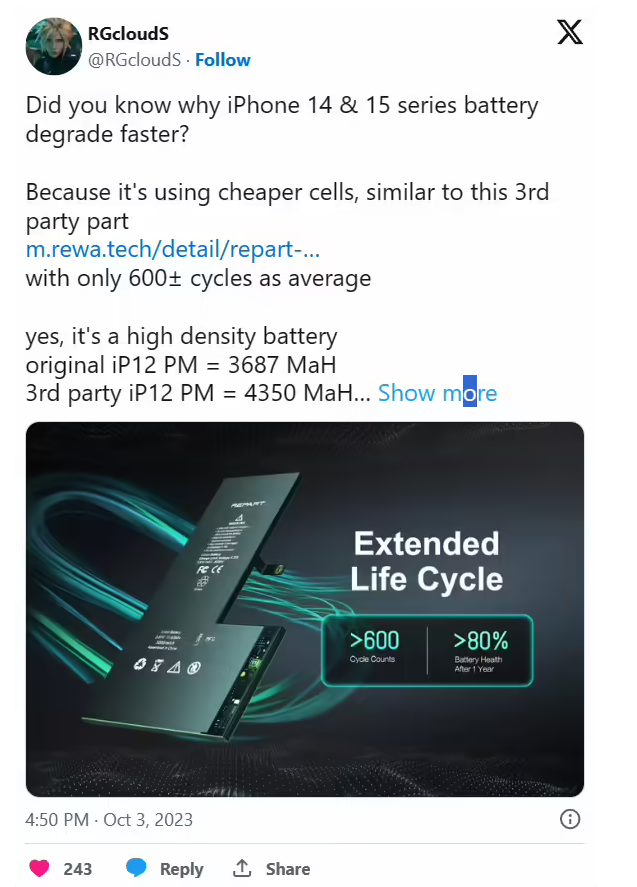This screenshot has height=887, width=637.
Task: Open the X logo link
Action: (x=570, y=33)
